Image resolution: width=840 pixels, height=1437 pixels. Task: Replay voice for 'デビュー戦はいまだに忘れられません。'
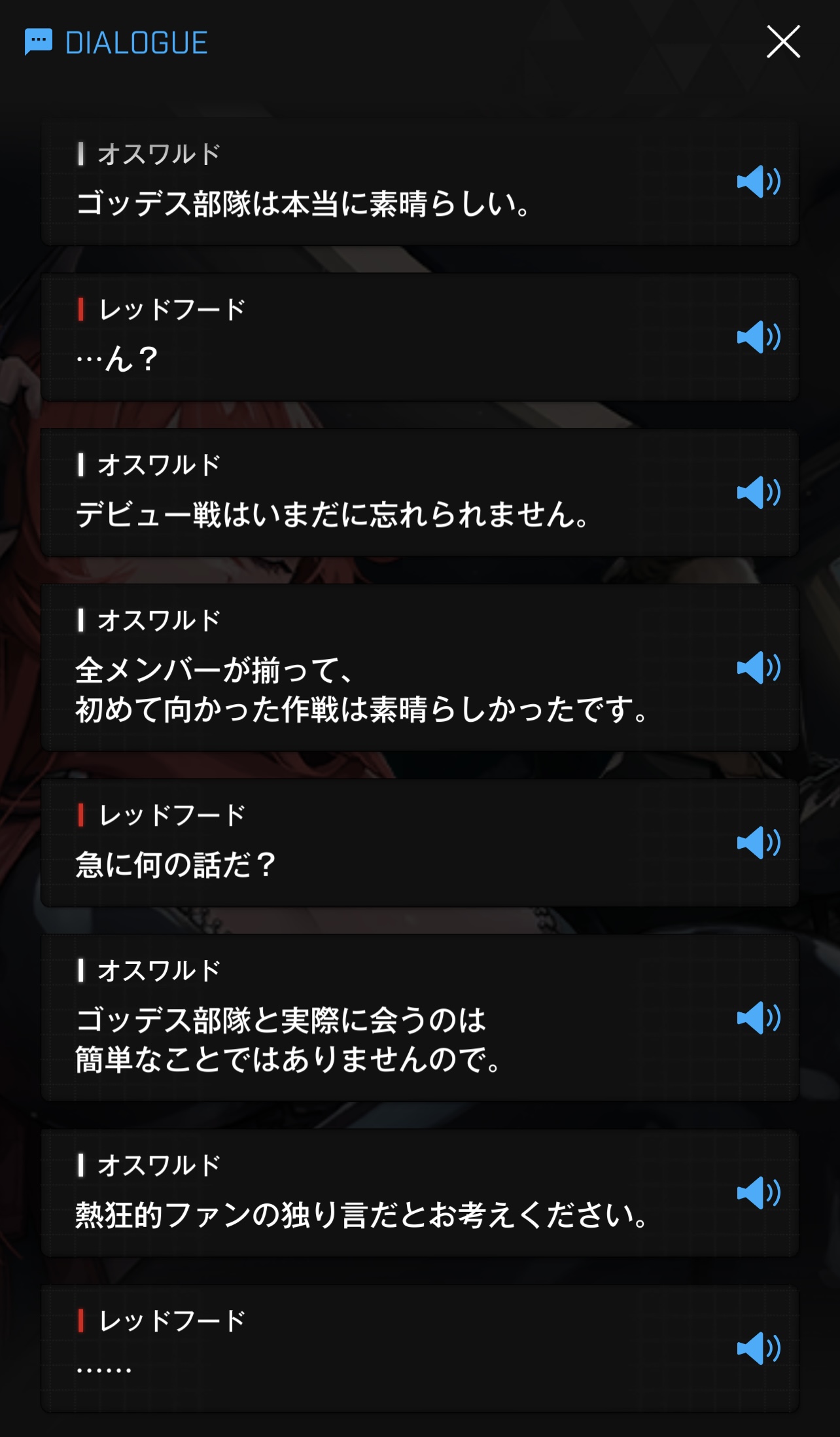(x=758, y=492)
